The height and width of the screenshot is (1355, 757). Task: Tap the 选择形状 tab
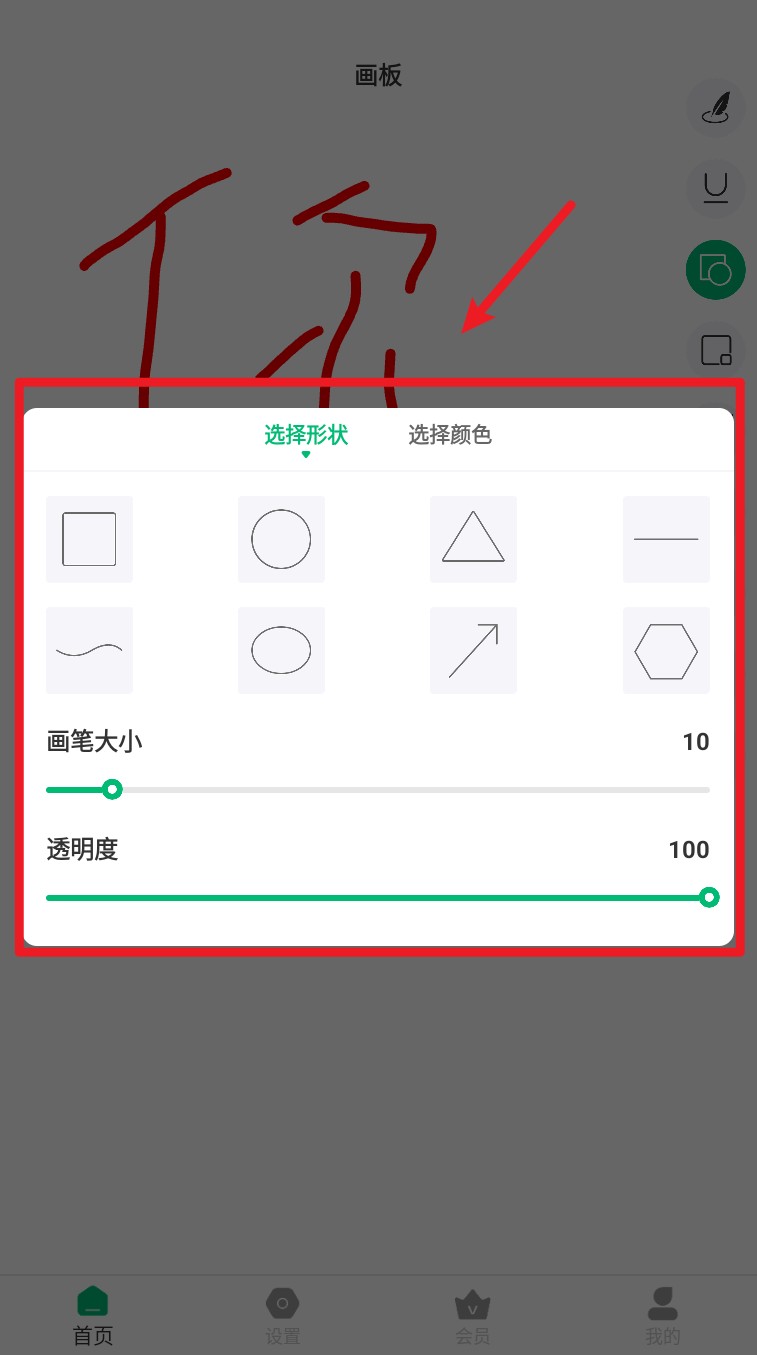click(306, 435)
